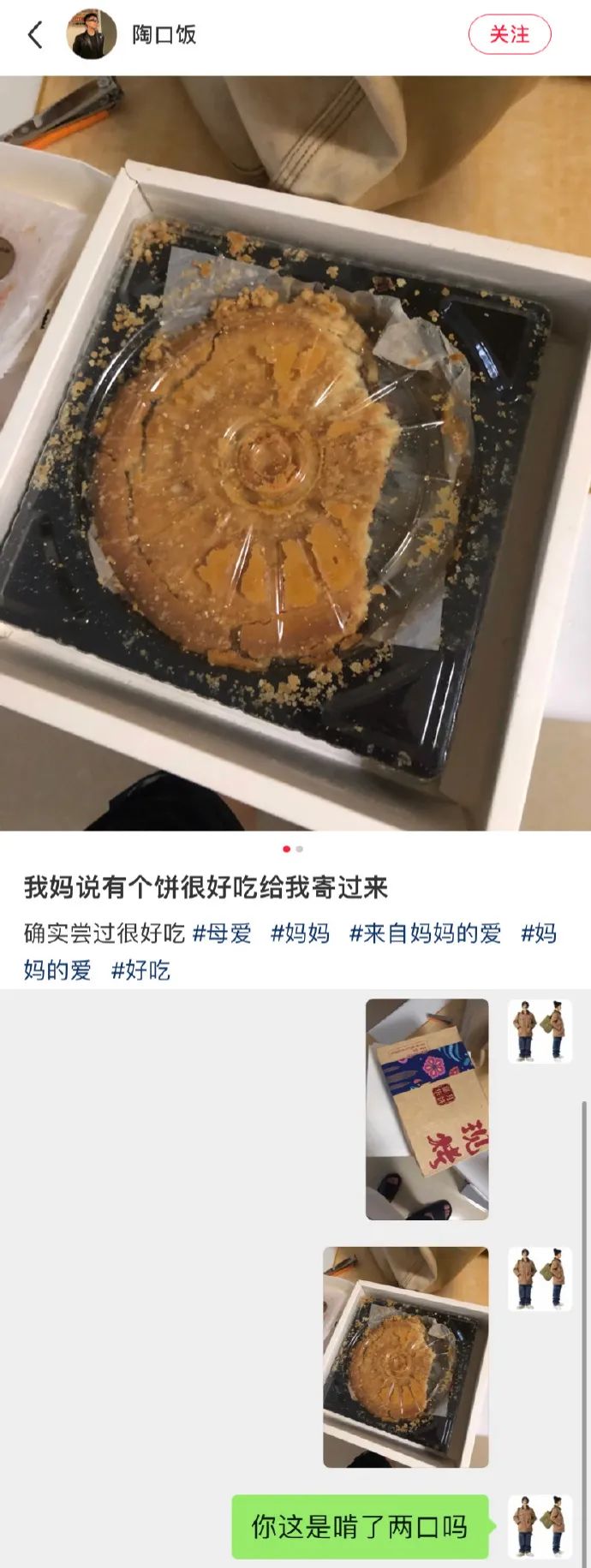Open the #好吃 hashtag
Viewport: 591px width, 1568px height.
(x=141, y=970)
